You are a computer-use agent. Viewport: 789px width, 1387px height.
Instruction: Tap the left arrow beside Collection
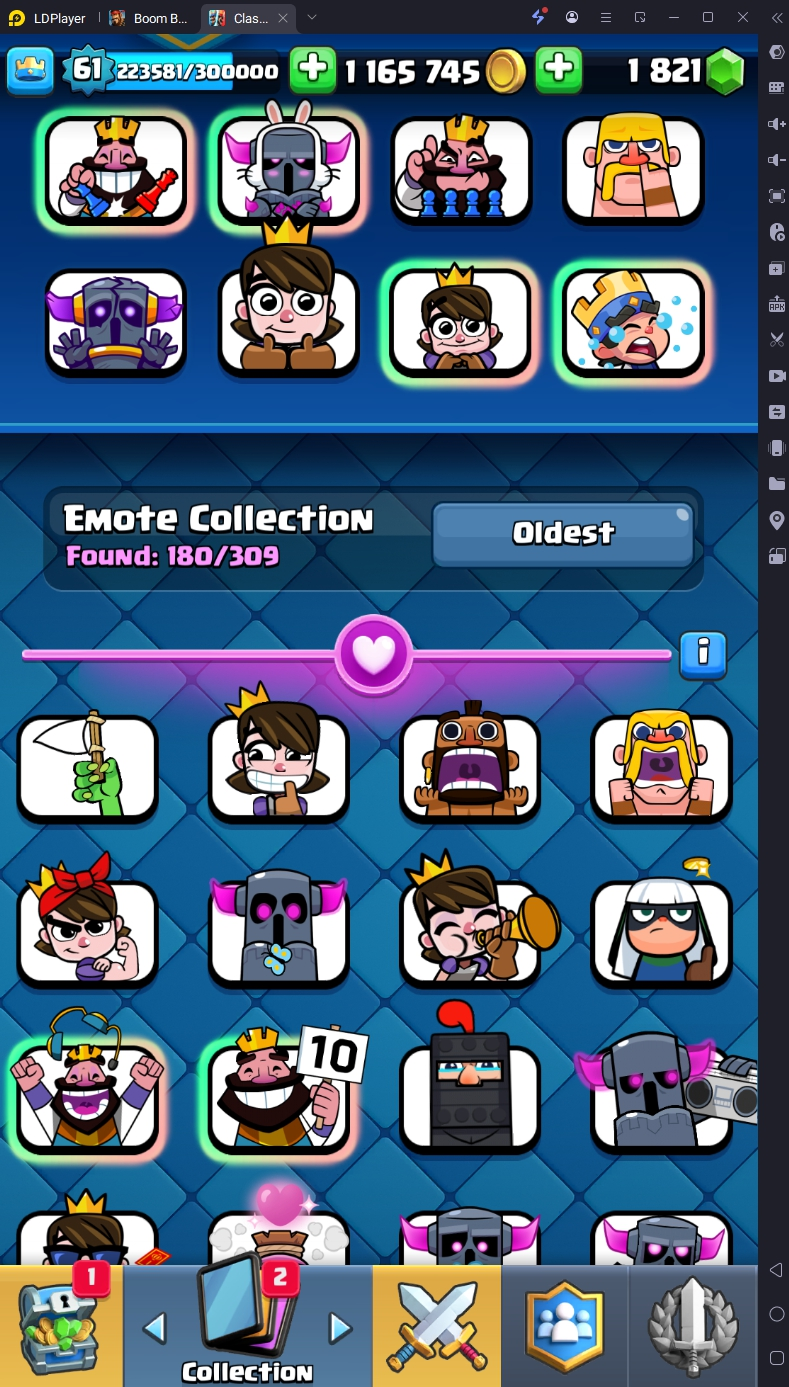pos(155,1328)
